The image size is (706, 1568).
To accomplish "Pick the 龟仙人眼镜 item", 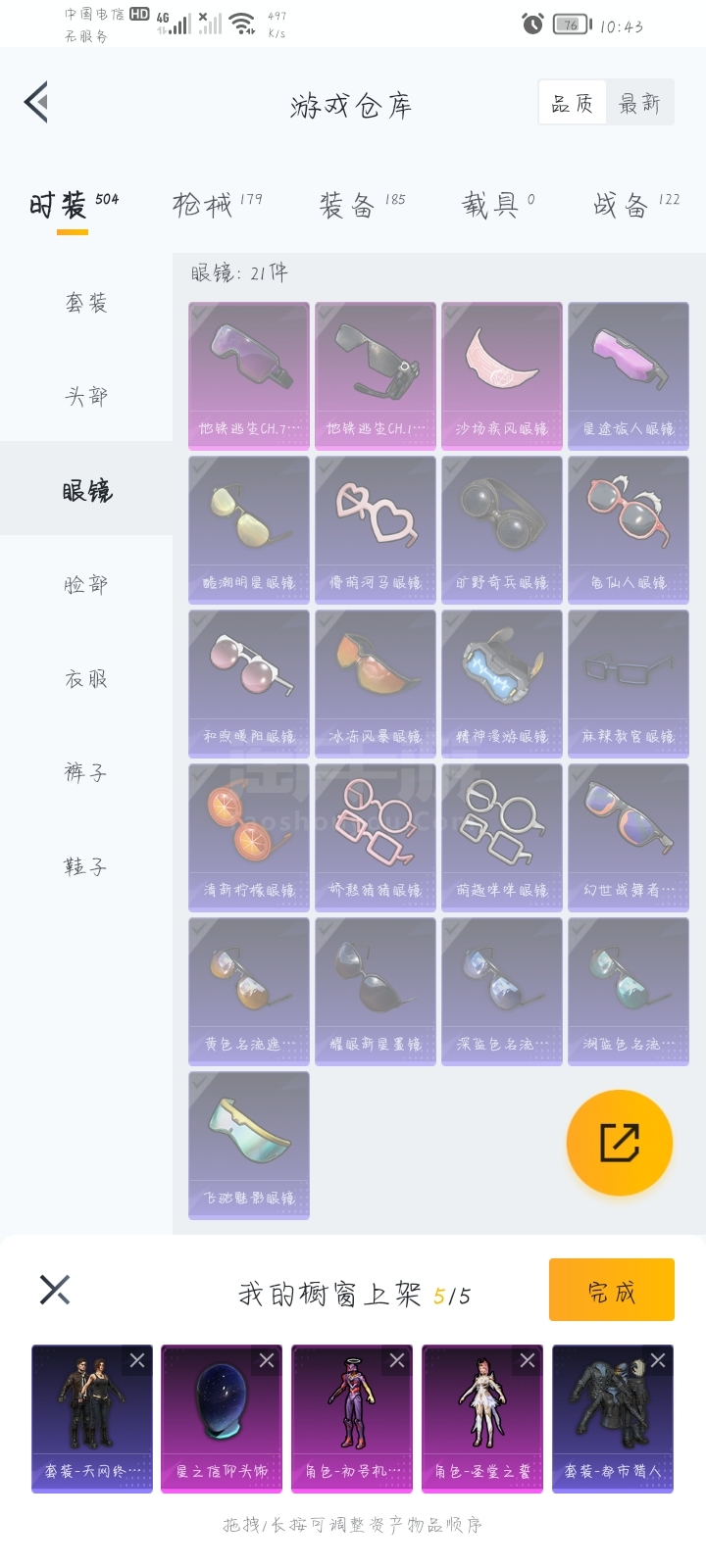I will [x=629, y=529].
